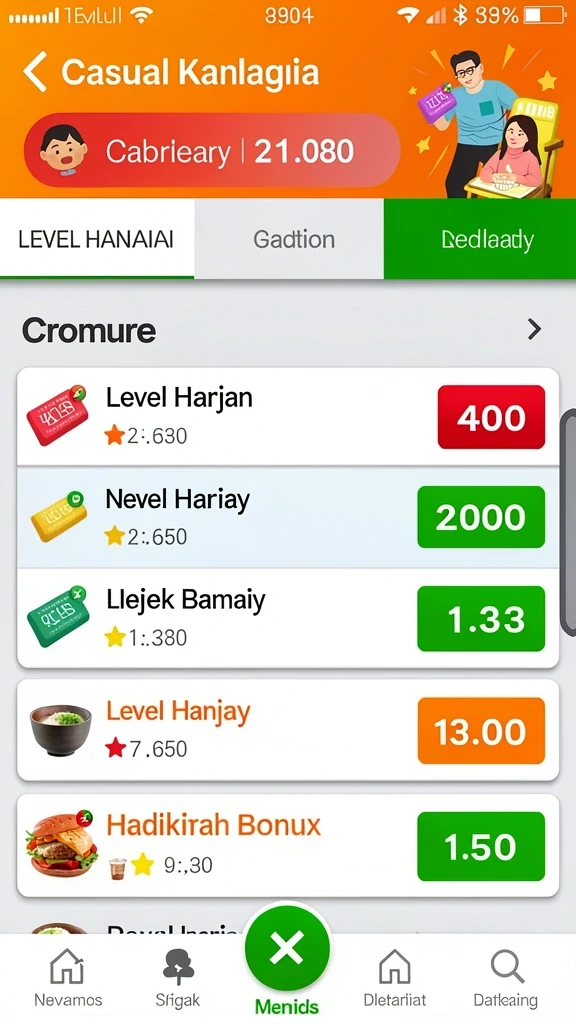Viewport: 576px width, 1024px height.
Task: Open the Level Harjan row
Action: [288, 417]
